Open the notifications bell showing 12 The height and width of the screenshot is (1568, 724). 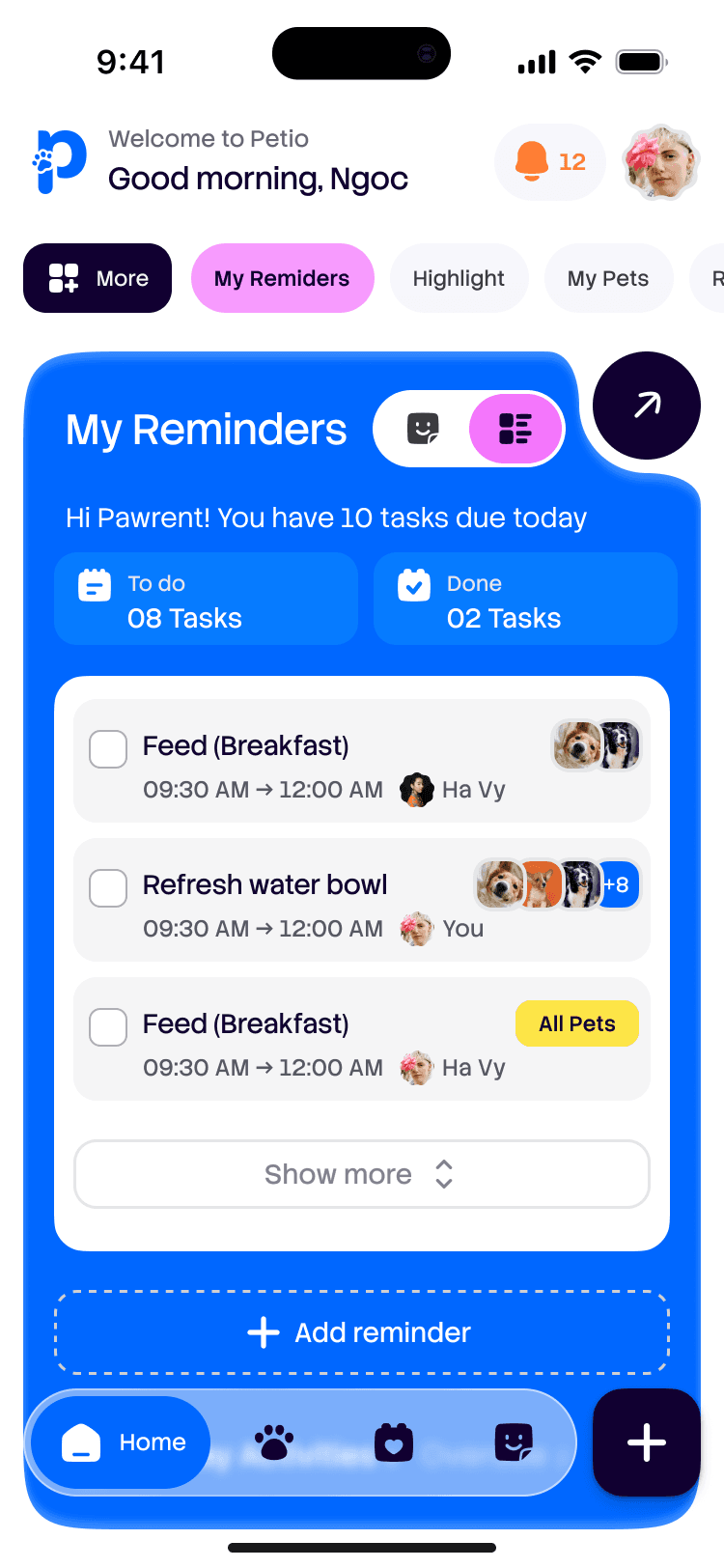[x=549, y=162]
